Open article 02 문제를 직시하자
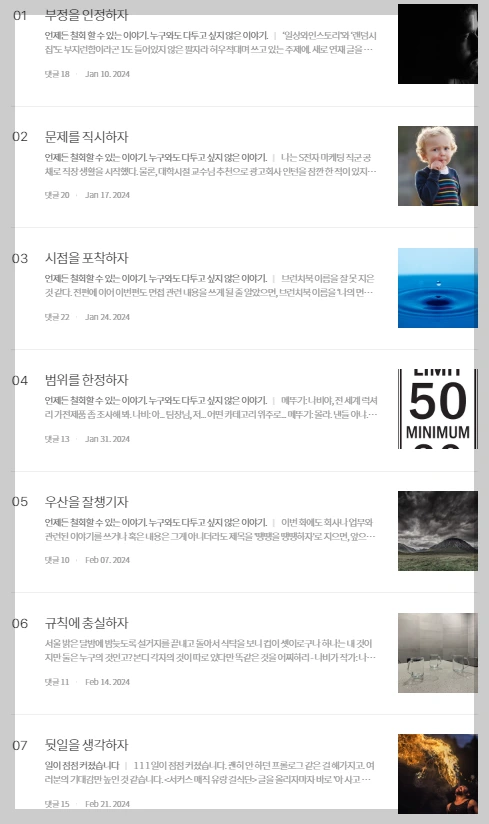This screenshot has height=824, width=489. pos(87,137)
